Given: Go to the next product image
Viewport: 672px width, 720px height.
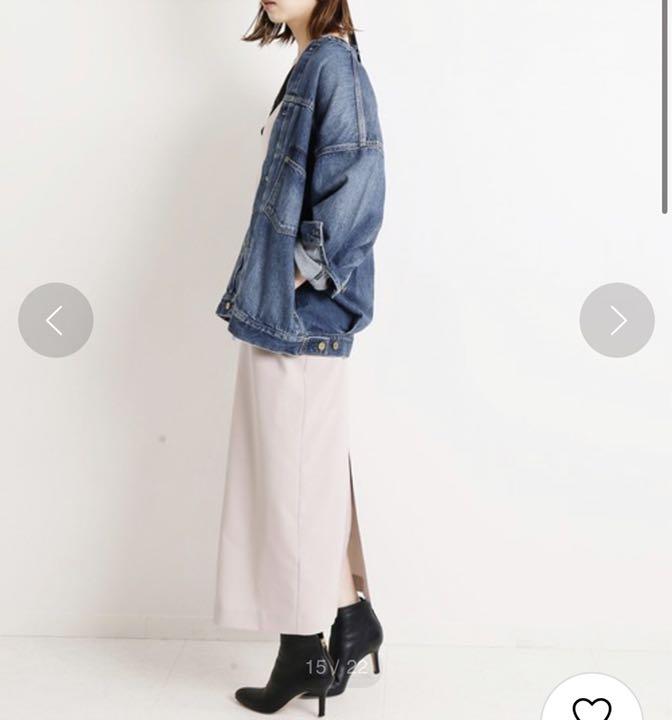Looking at the screenshot, I should pos(617,320).
